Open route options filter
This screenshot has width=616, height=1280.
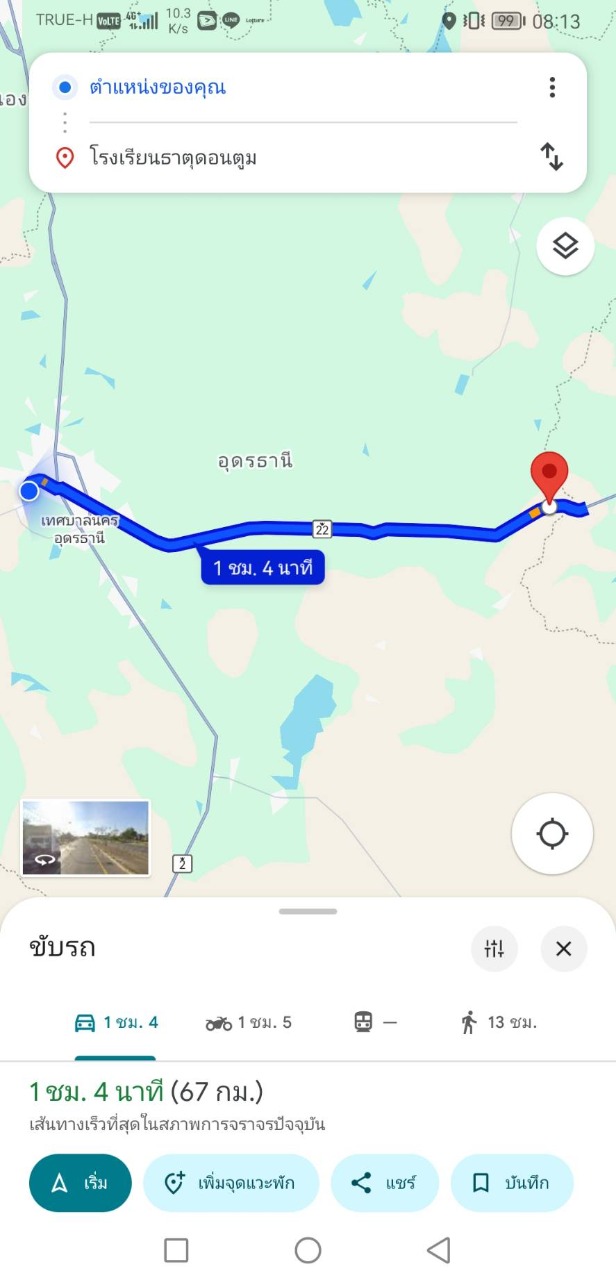494,949
